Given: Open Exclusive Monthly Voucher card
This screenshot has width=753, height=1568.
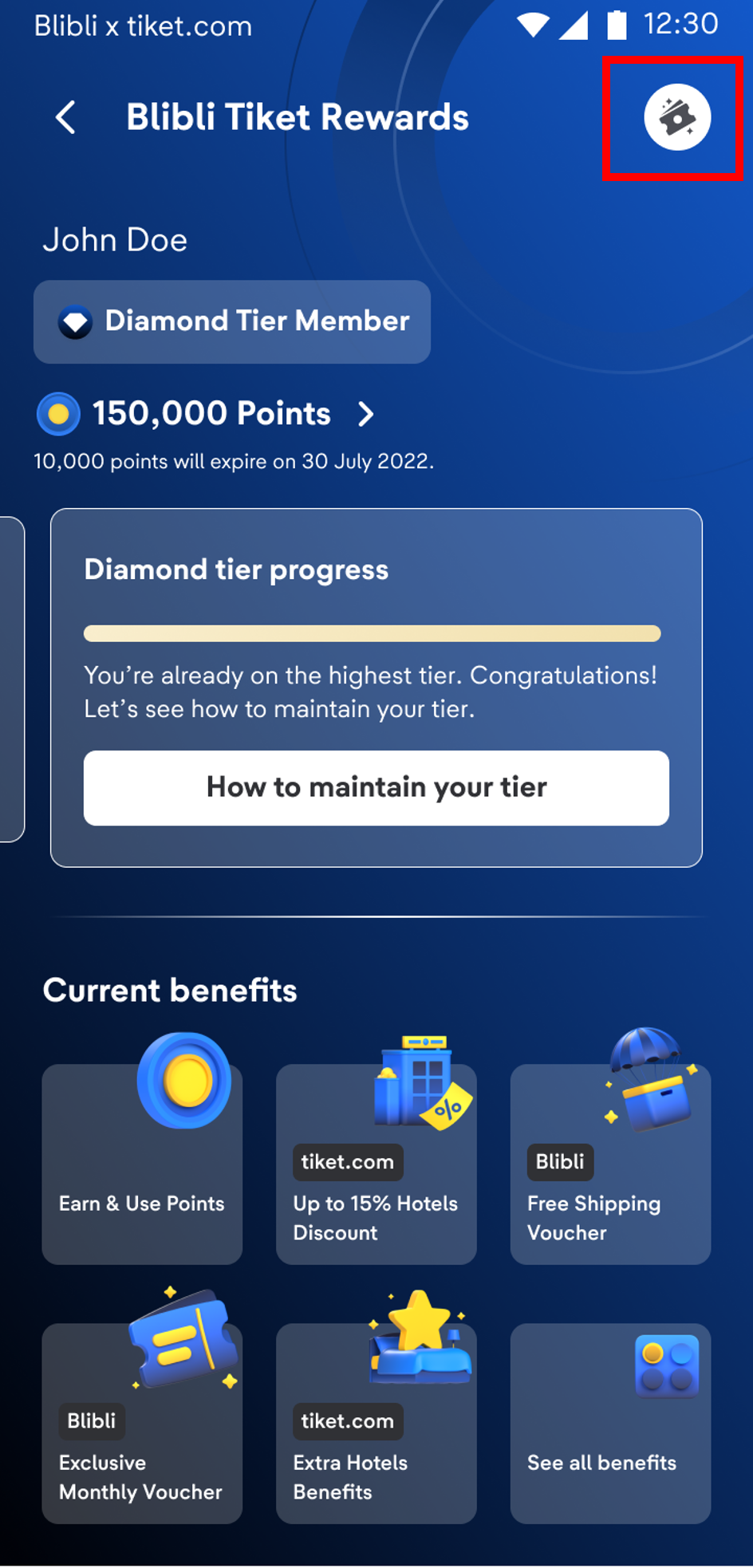Looking at the screenshot, I should pos(142,1423).
